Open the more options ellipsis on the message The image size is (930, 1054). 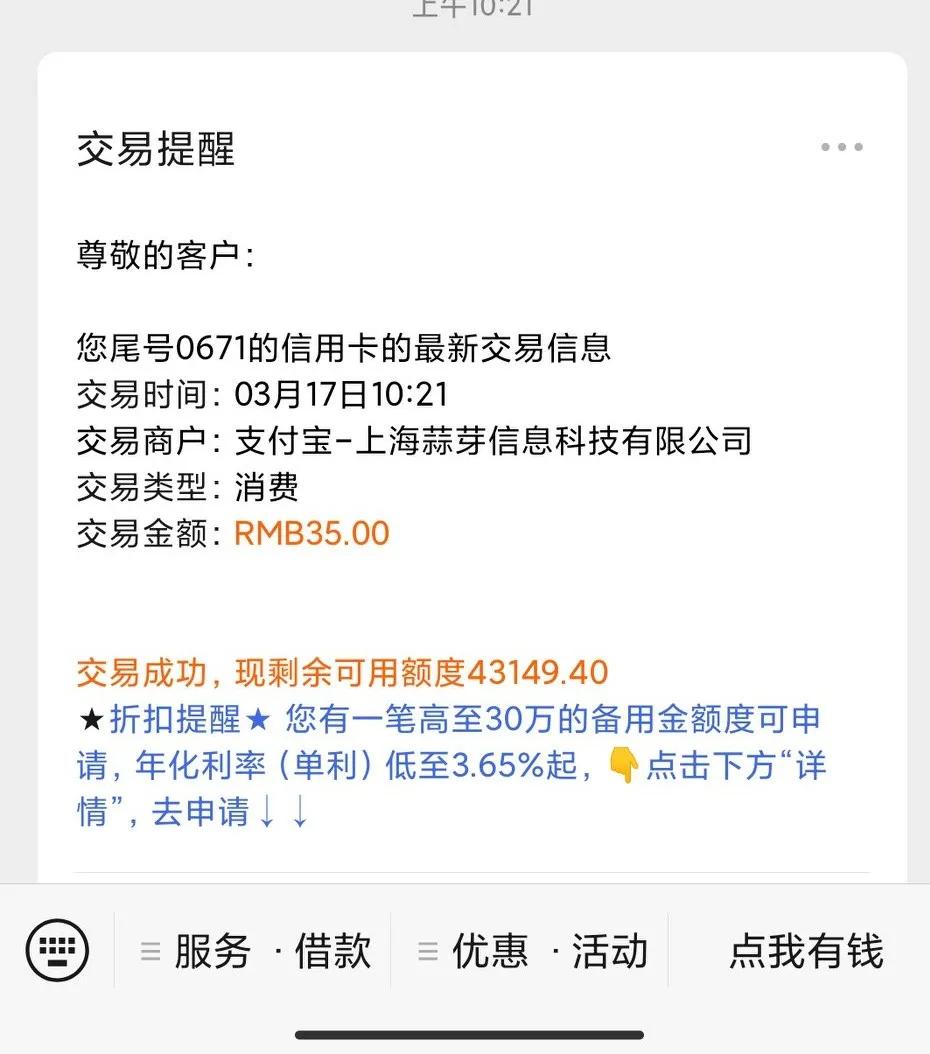[840, 146]
